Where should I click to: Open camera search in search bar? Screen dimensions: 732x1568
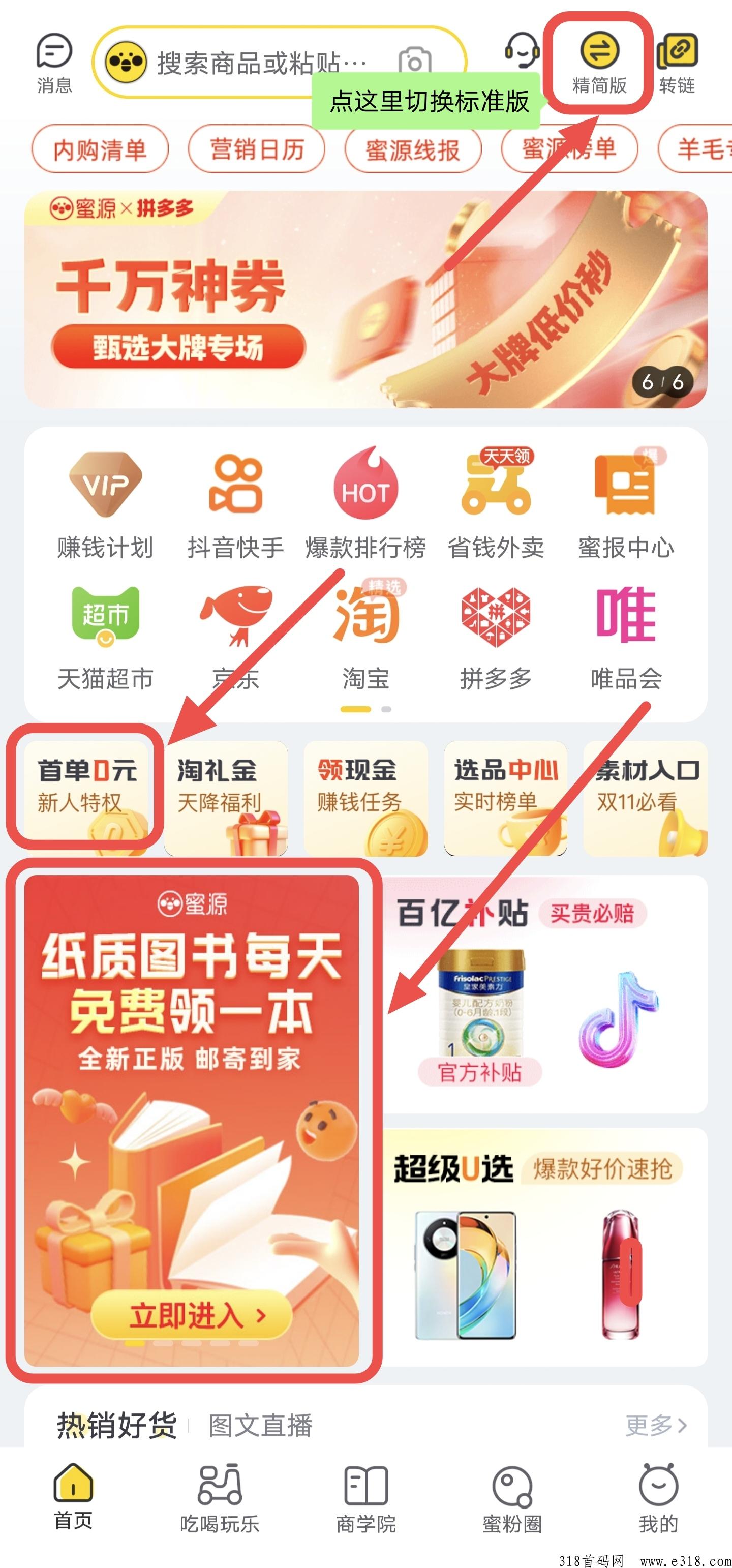pos(414,62)
